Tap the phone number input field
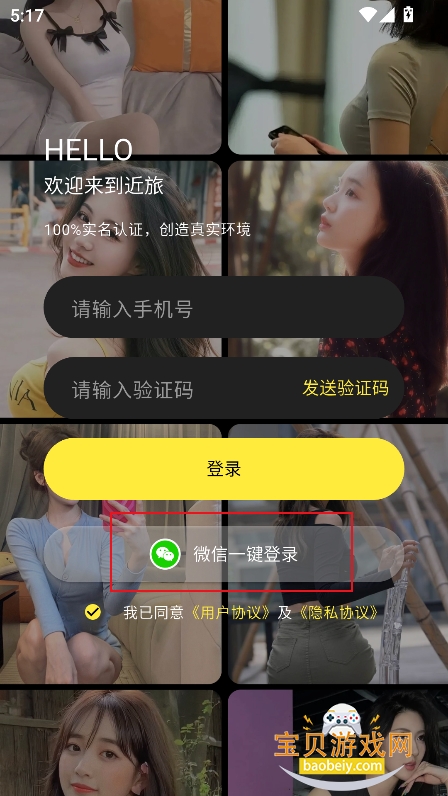 (x=223, y=308)
